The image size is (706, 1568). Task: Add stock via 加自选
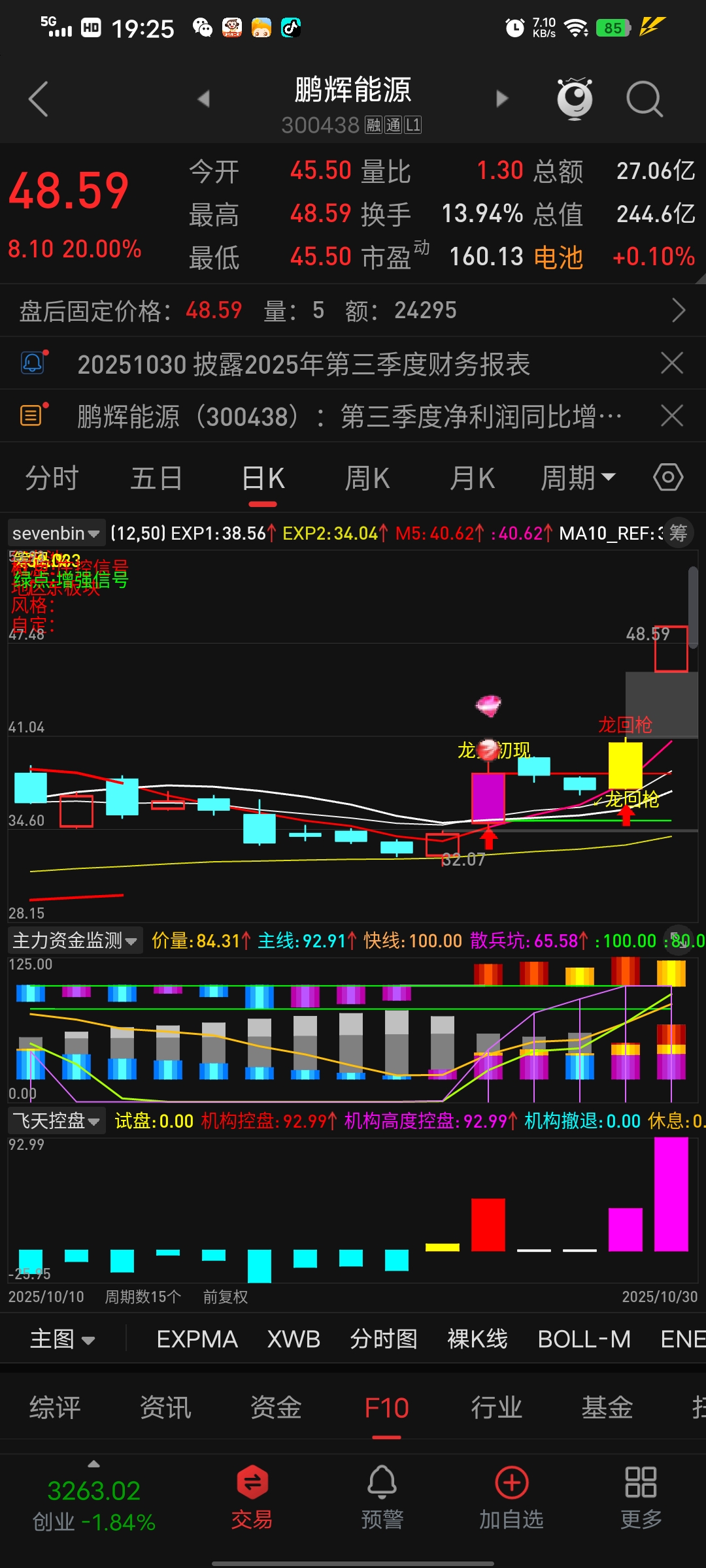pos(512,1496)
